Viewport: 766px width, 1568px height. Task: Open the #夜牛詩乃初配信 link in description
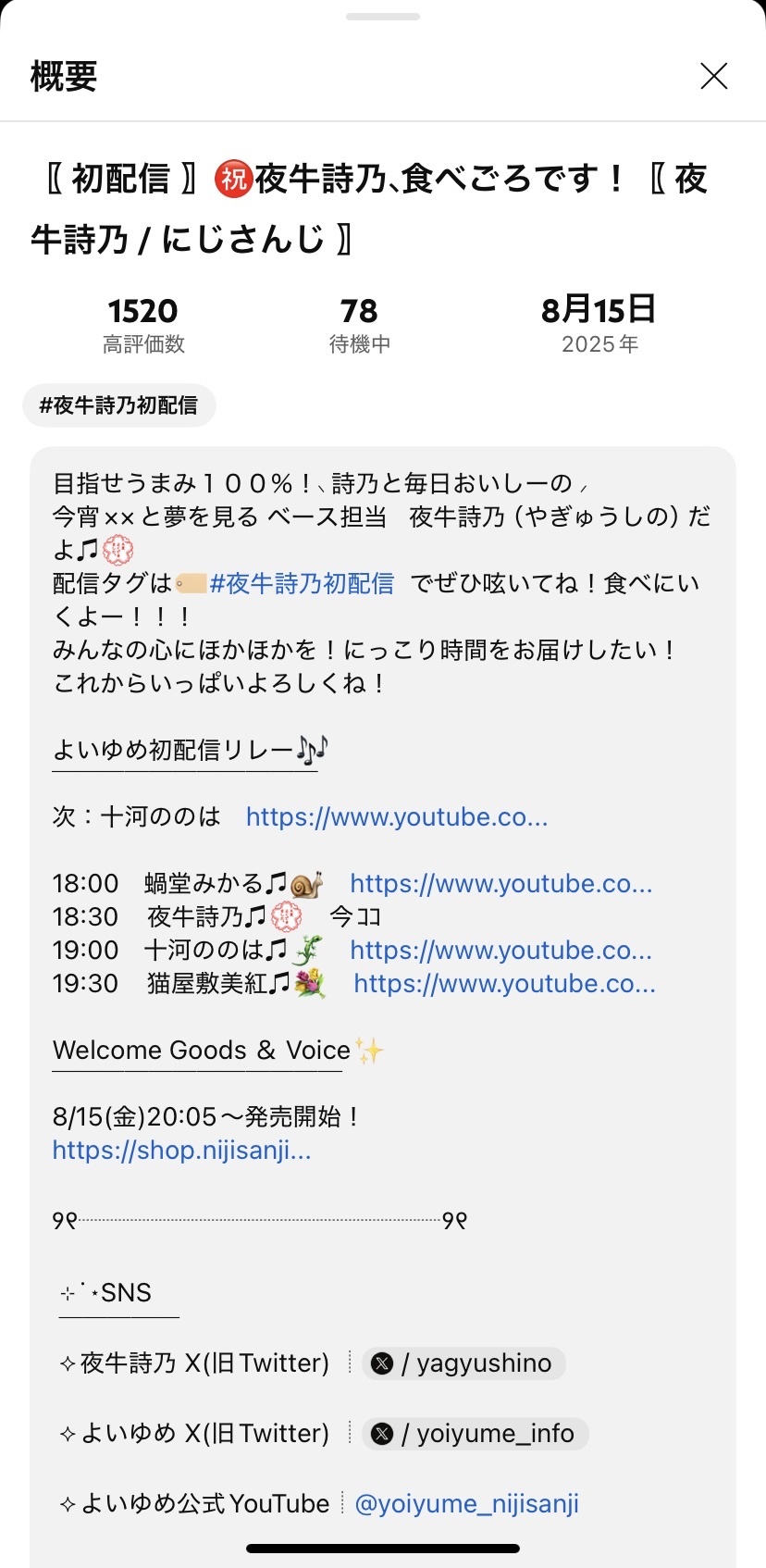pos(302,583)
